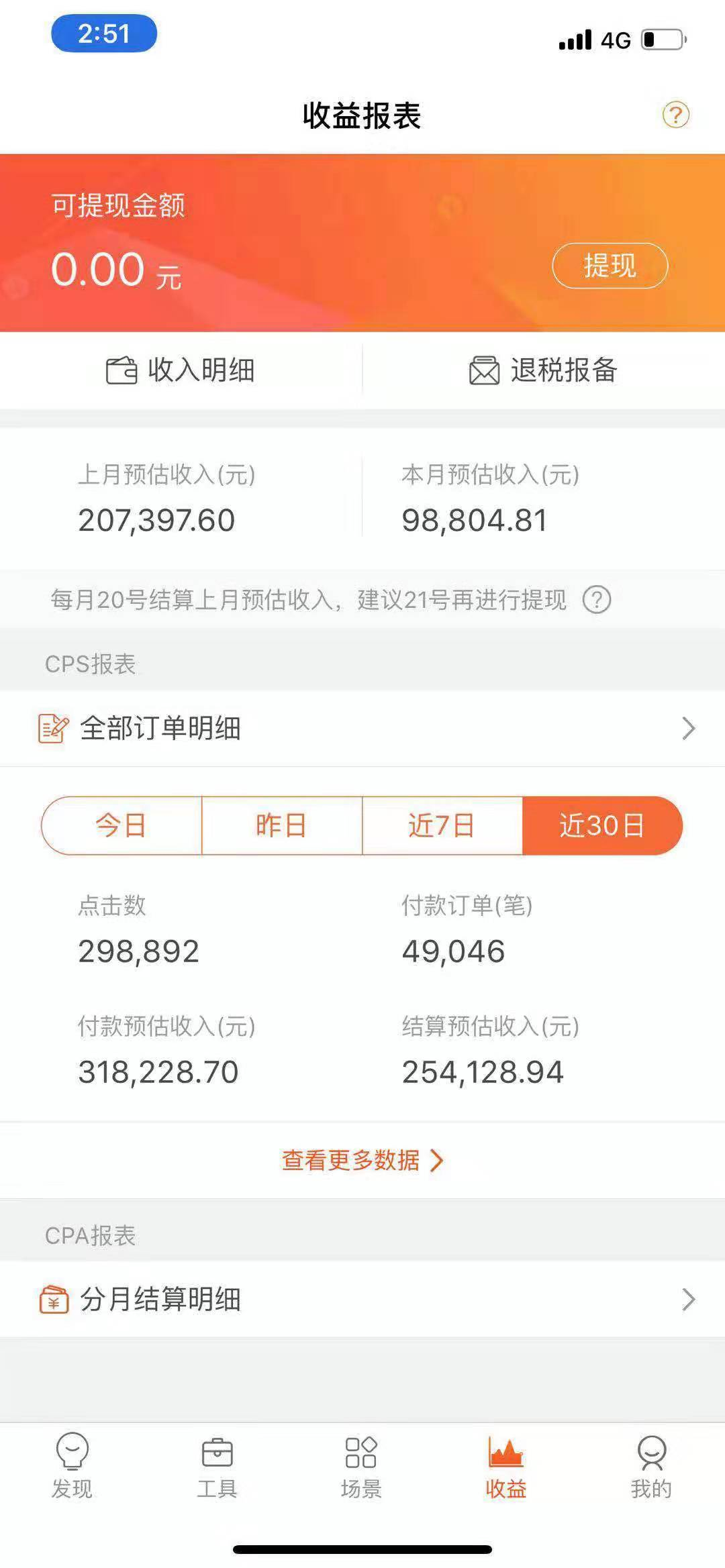Viewport: 725px width, 1568px height.
Task: Tap the help icon next to settlement note
Action: point(596,599)
